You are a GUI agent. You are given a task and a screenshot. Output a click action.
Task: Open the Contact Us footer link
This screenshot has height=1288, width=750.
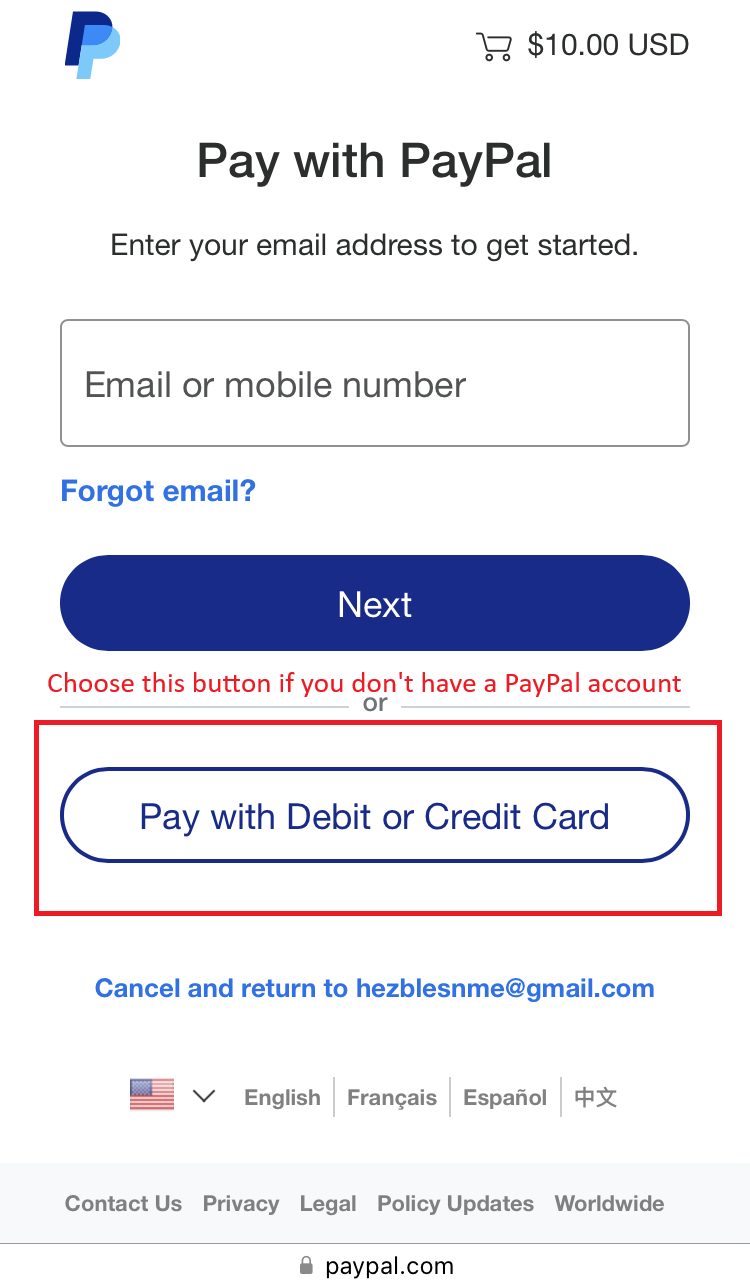(x=123, y=1203)
